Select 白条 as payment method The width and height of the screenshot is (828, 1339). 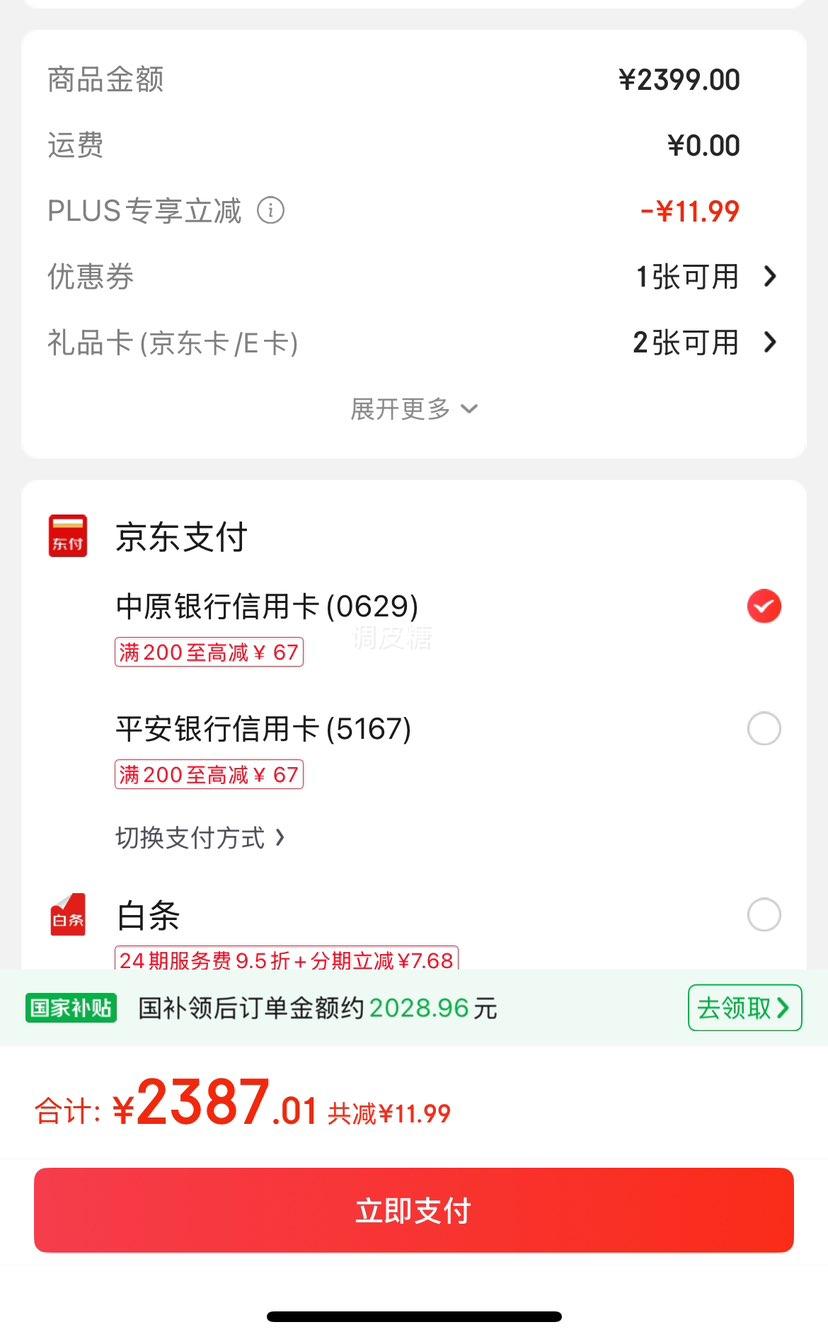[764, 914]
